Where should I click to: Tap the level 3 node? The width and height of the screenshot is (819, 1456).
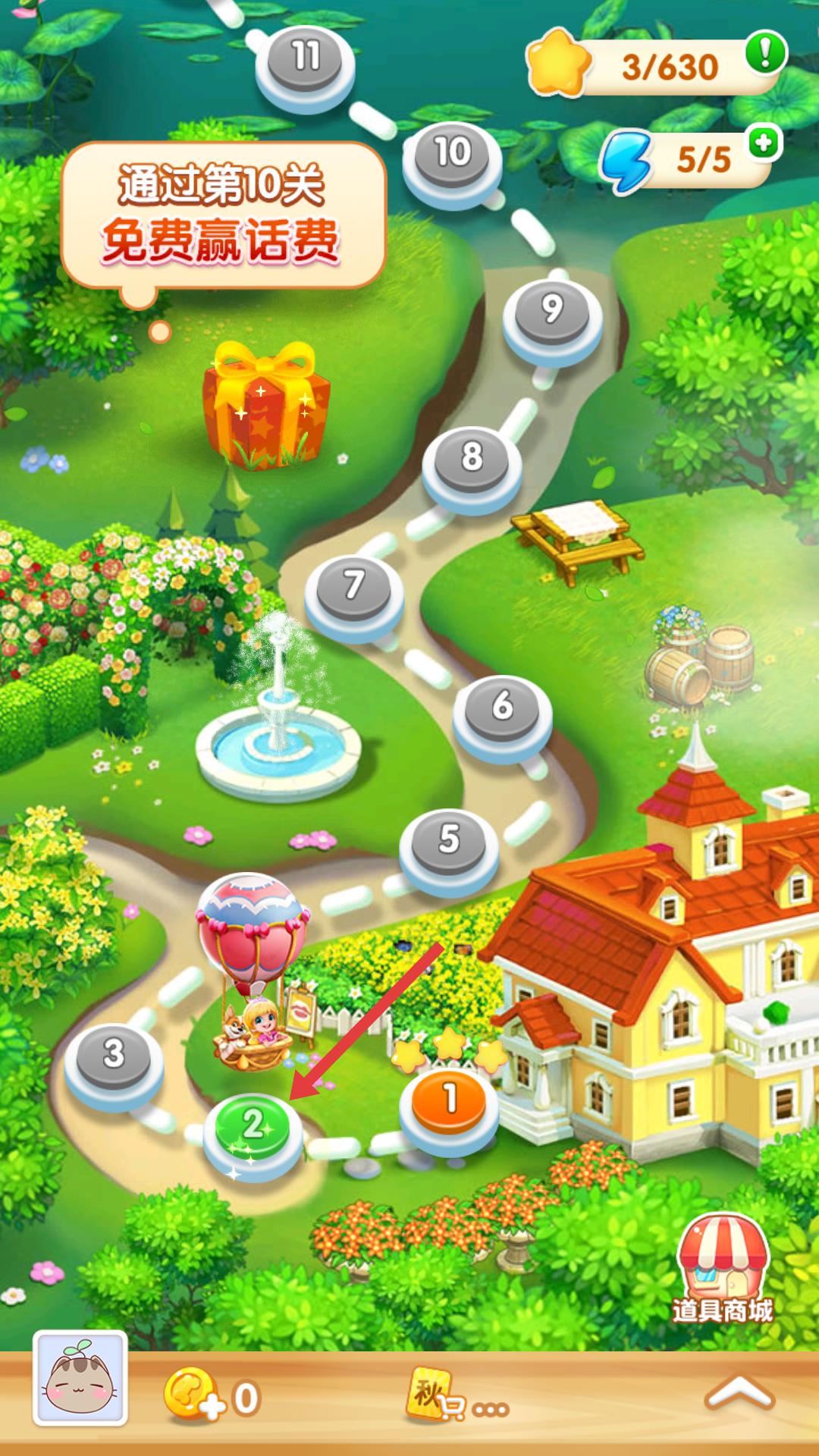tap(114, 1055)
